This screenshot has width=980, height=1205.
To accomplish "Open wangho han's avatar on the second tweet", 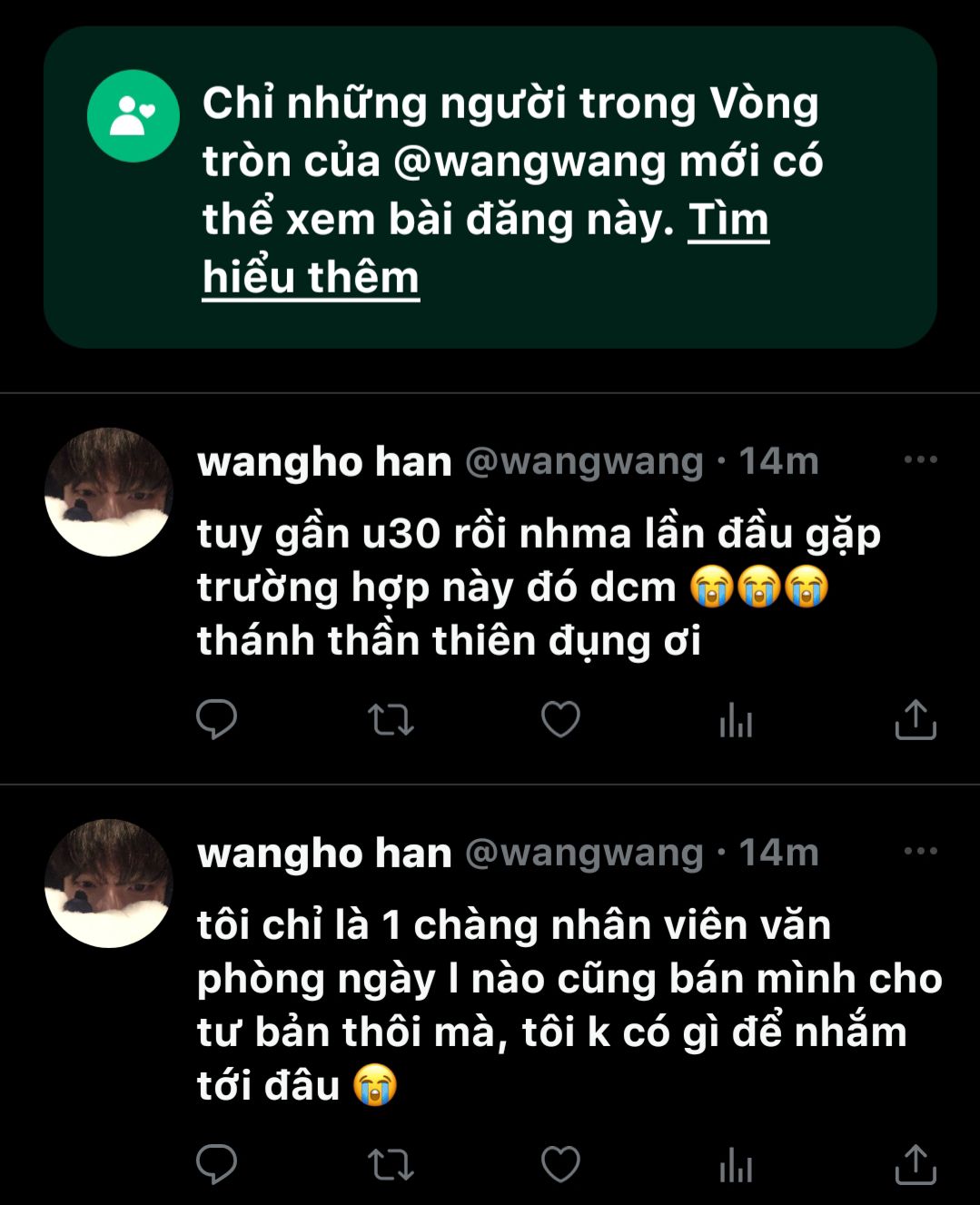I will pos(109,883).
